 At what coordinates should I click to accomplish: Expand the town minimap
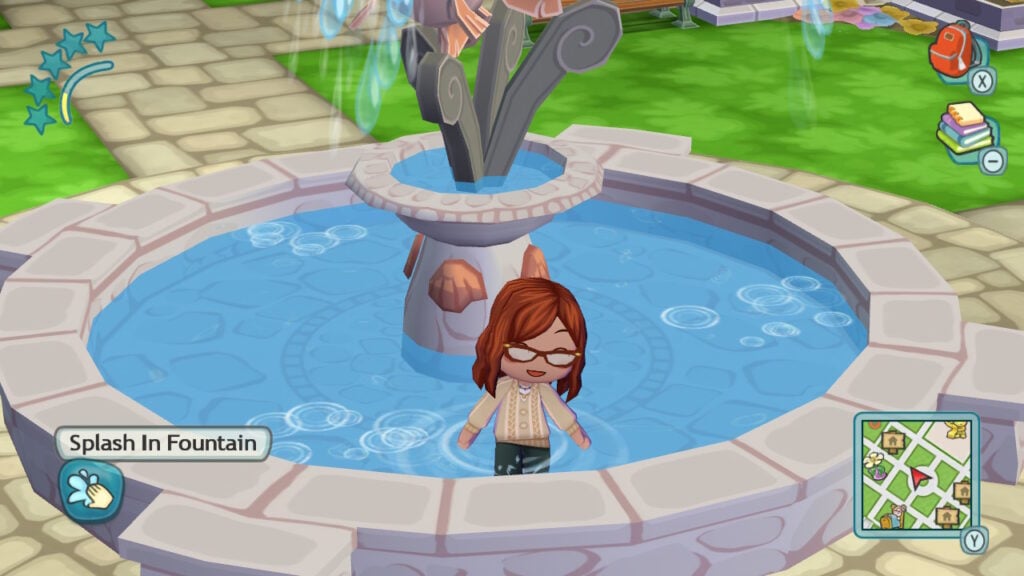[x=915, y=475]
